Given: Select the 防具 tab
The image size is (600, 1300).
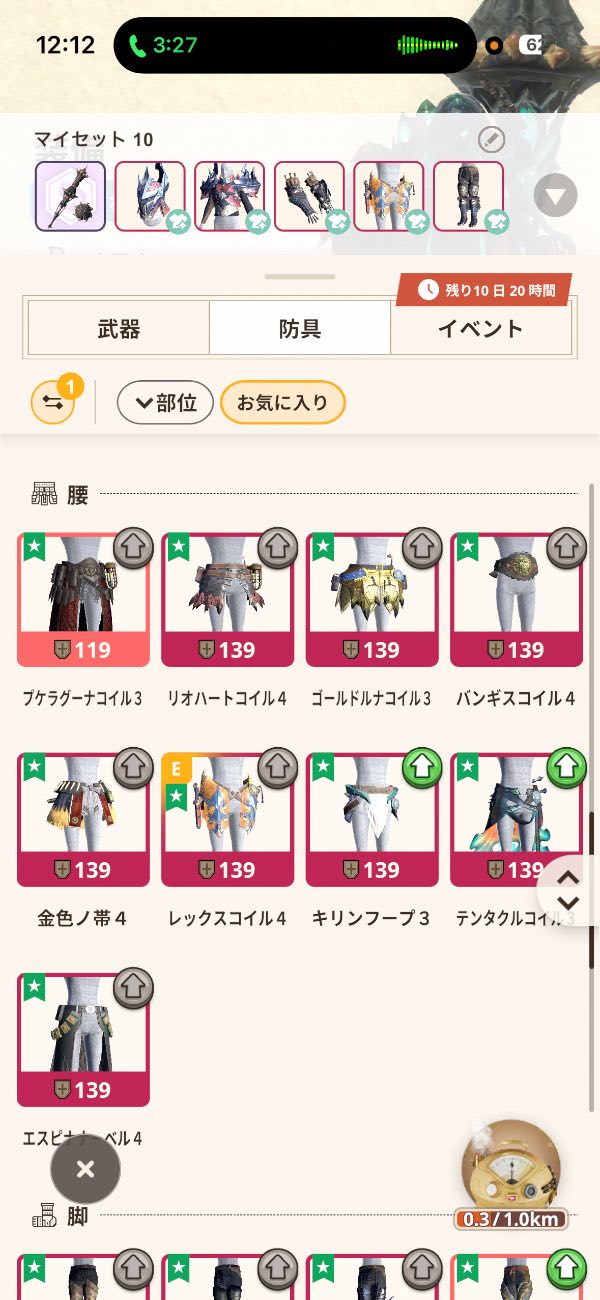Looking at the screenshot, I should [300, 329].
